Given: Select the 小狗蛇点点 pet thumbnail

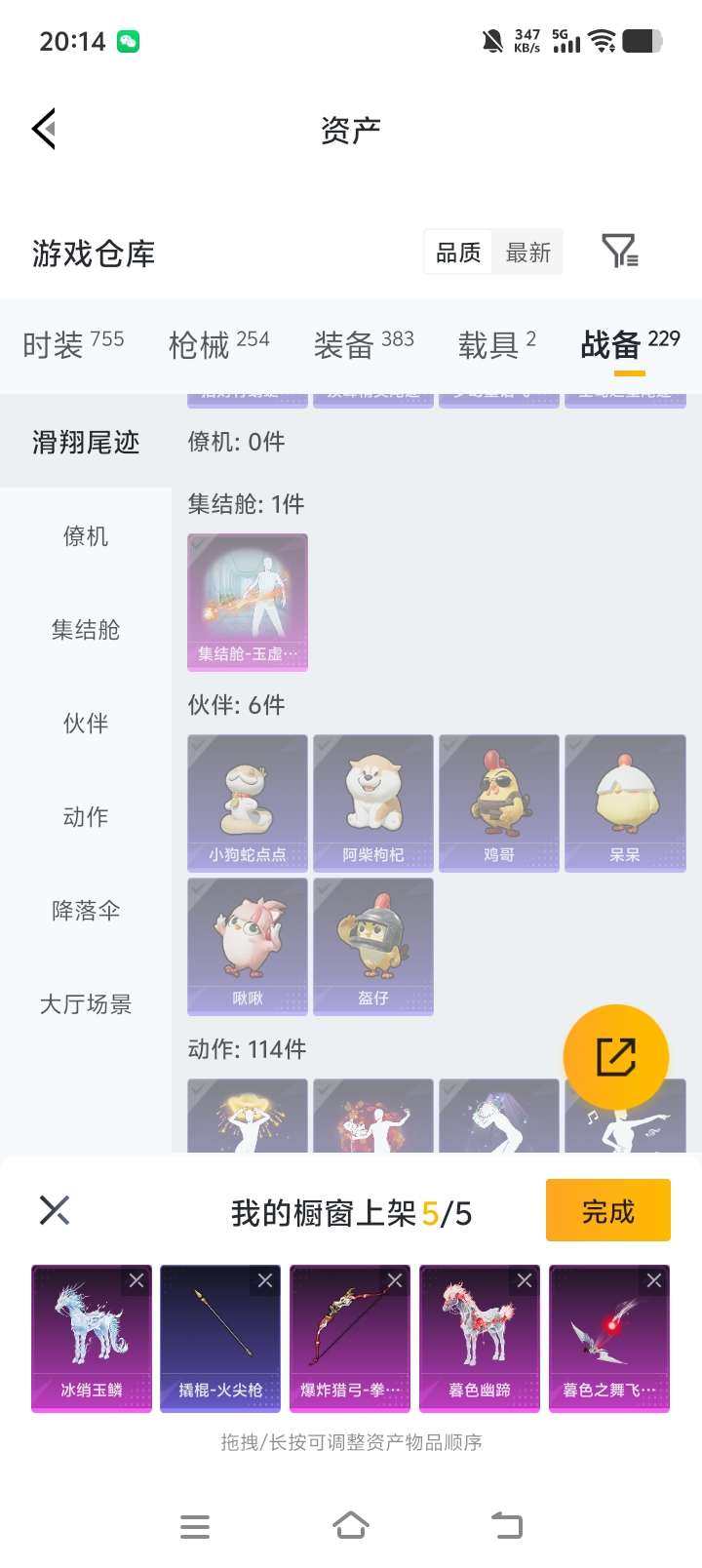Looking at the screenshot, I should pos(247,803).
